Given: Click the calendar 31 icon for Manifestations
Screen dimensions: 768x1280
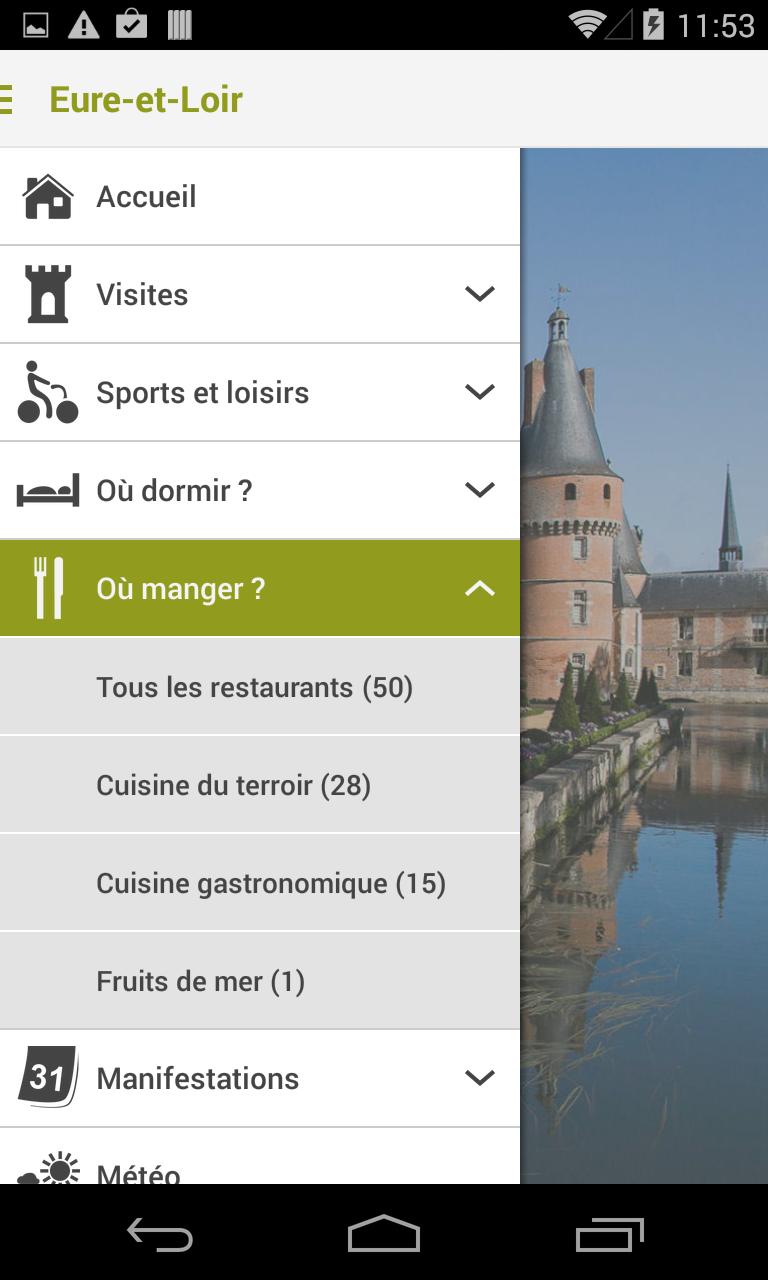Looking at the screenshot, I should coord(45,1078).
